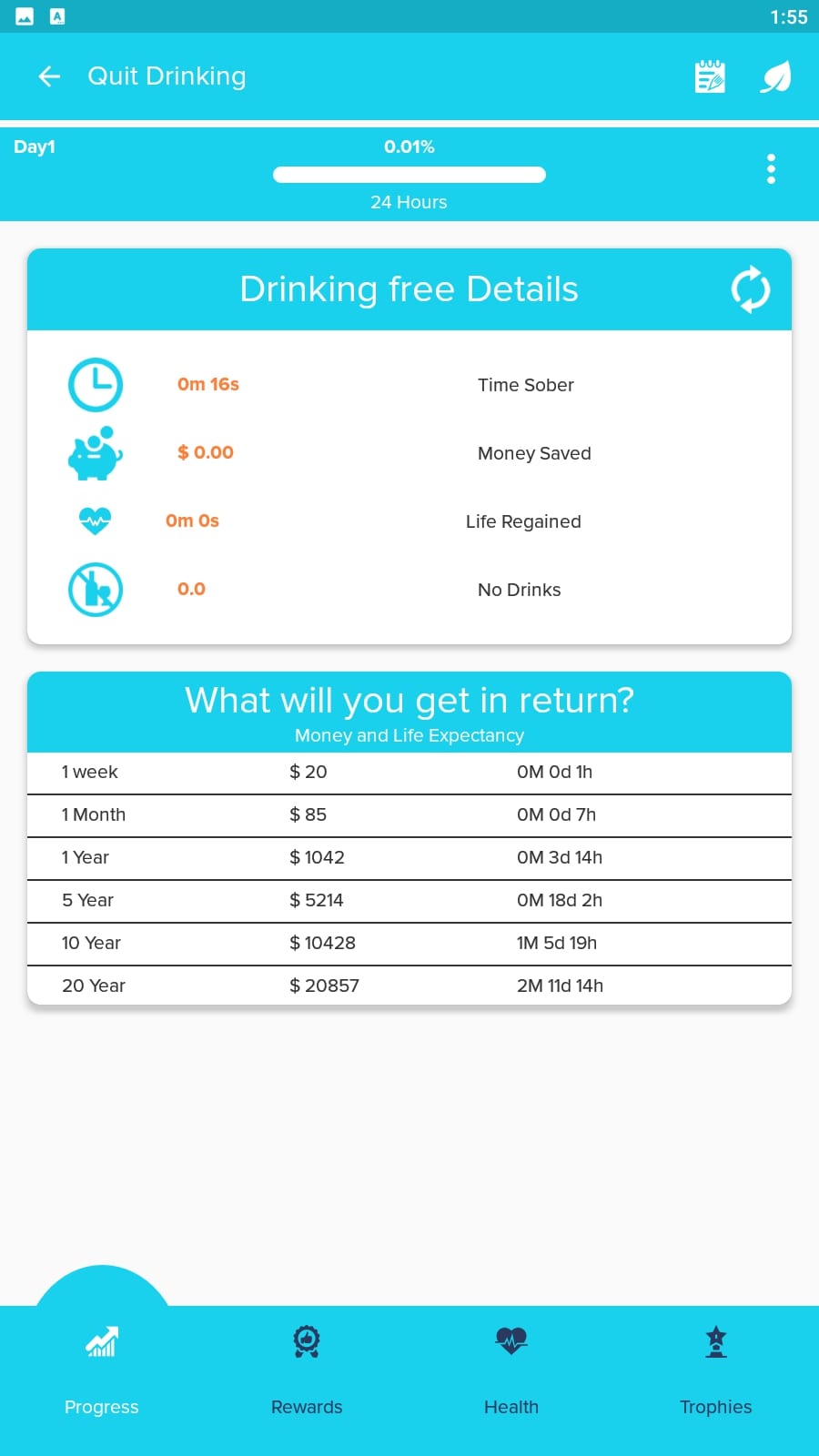Image resolution: width=819 pixels, height=1456 pixels.
Task: Switch to the Rewards tab
Action: tap(307, 1371)
